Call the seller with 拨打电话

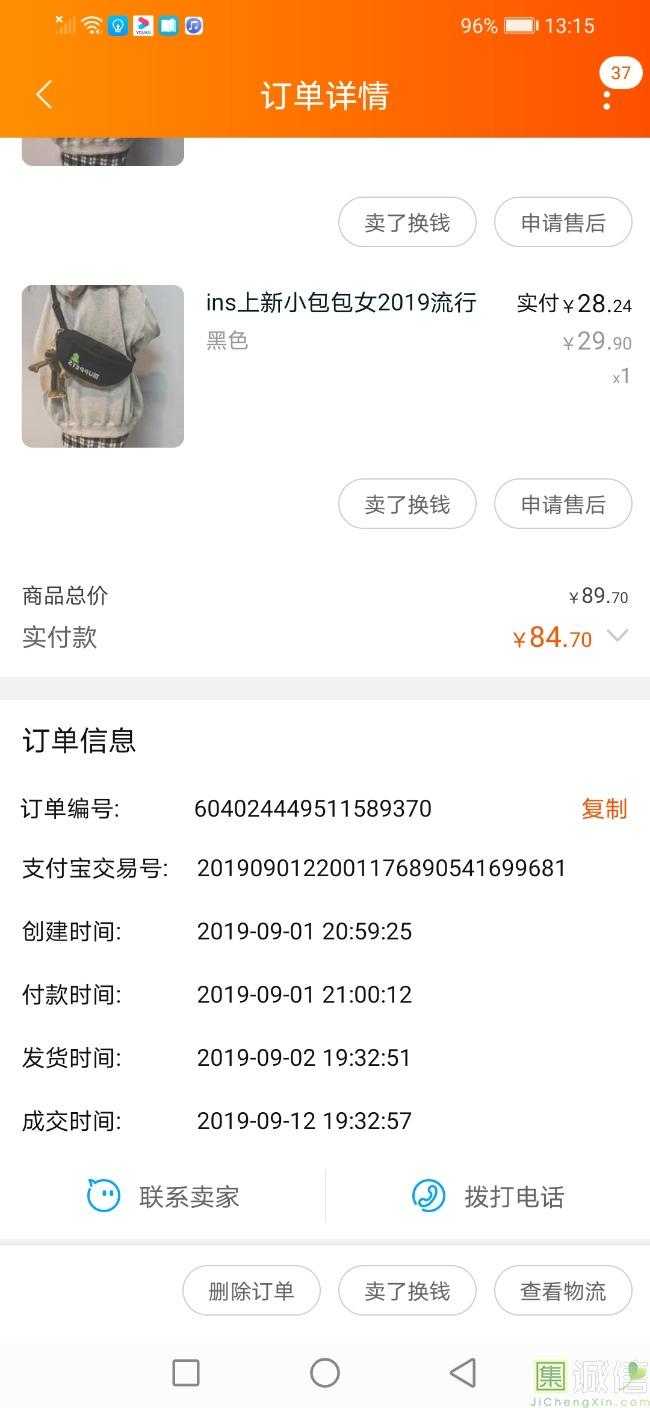pyautogui.click(x=488, y=1196)
